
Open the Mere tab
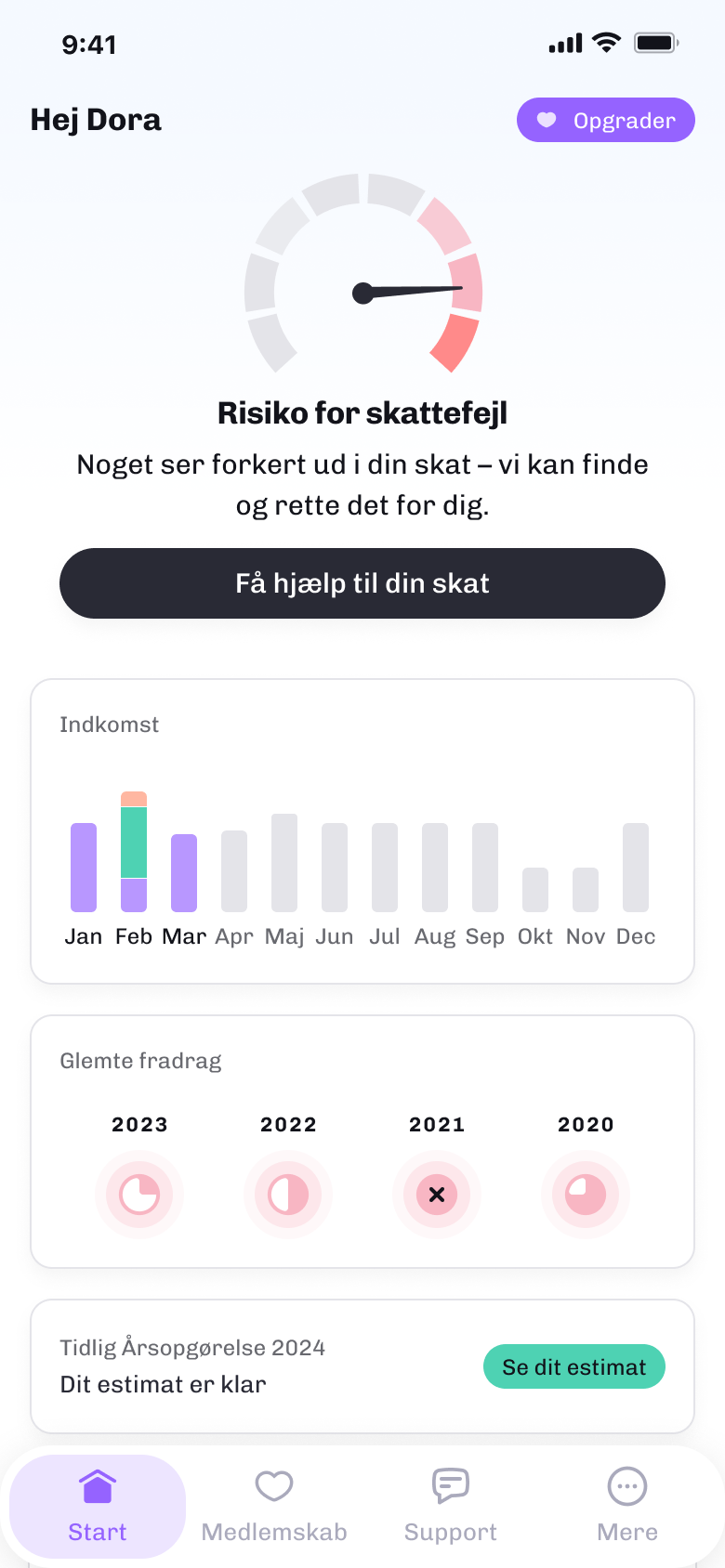627,1506
